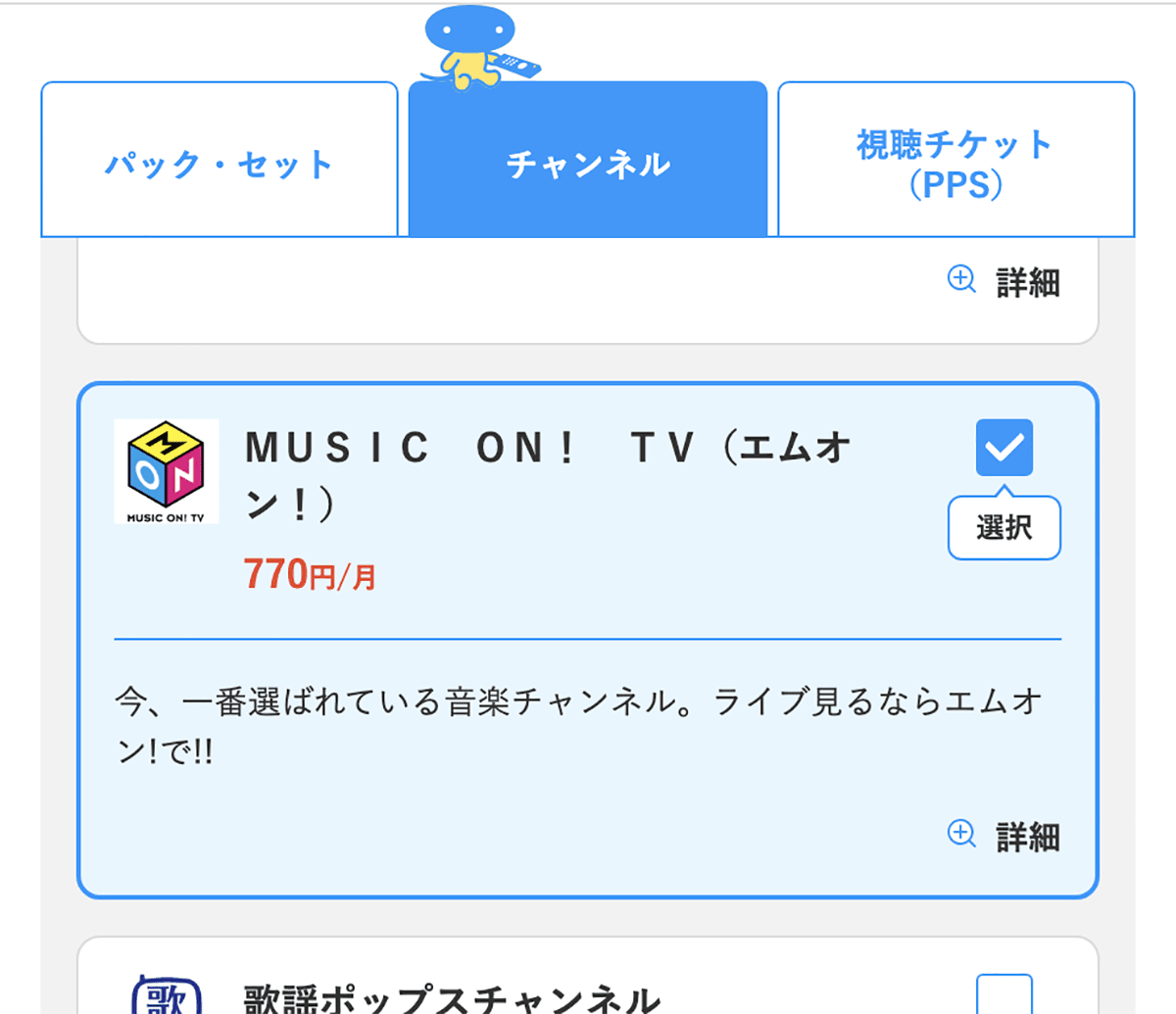
Task: Switch to the パック・セット tab
Action: tap(219, 162)
